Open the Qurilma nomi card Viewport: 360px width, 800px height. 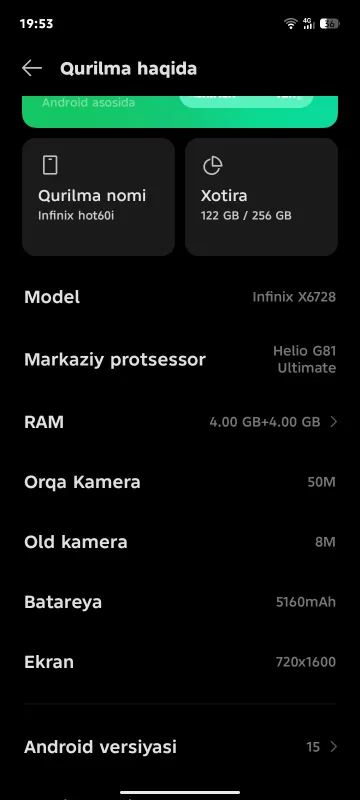[x=98, y=196]
